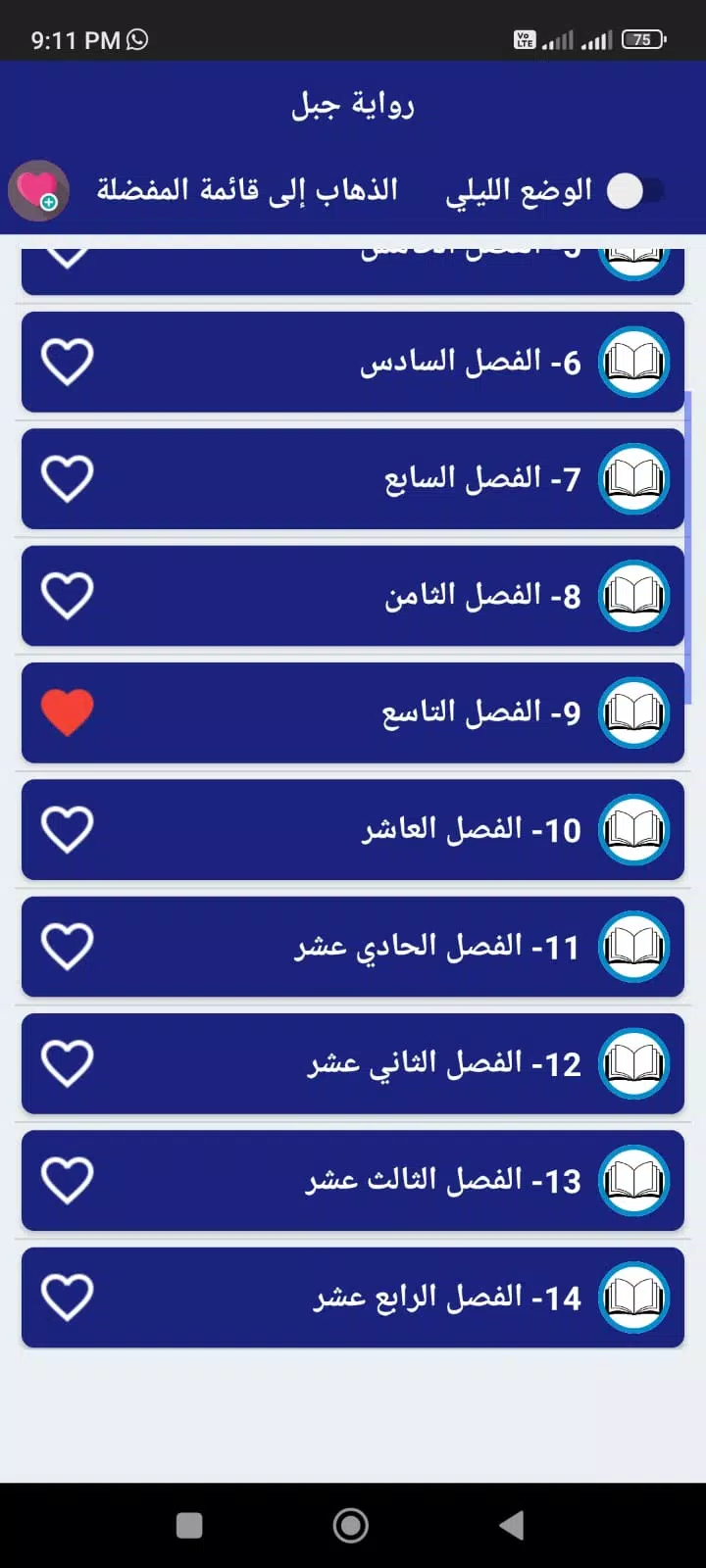
Task: Open chapter 13 الفصل الثالث عشر
Action: 392,1180
